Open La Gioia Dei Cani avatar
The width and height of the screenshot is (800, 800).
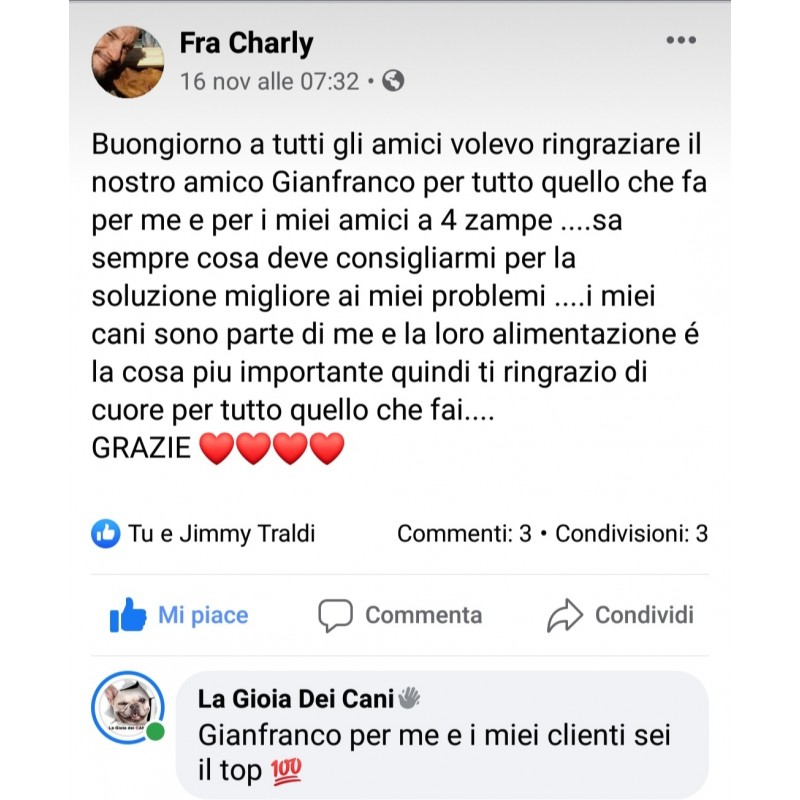coord(128,708)
